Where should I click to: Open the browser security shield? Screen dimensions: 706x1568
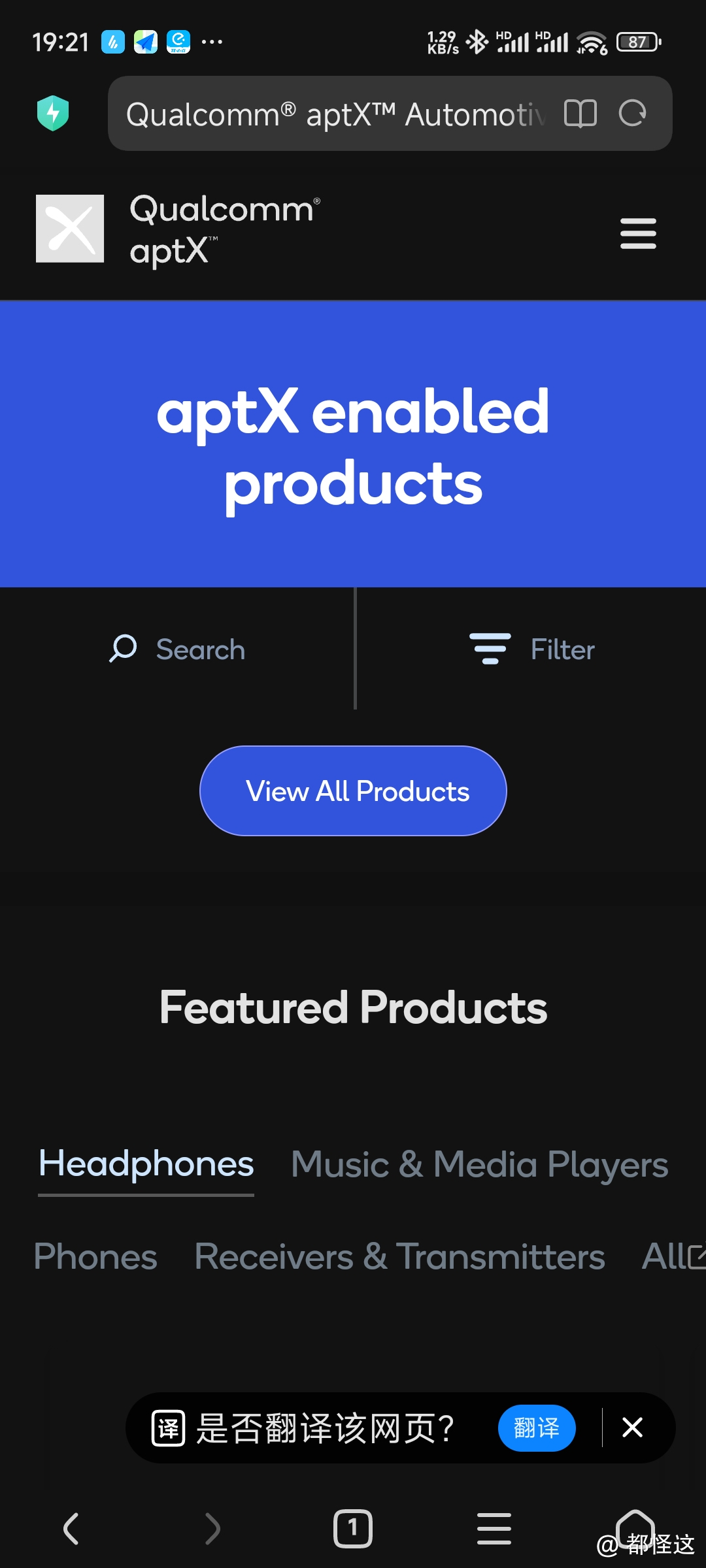click(x=53, y=113)
